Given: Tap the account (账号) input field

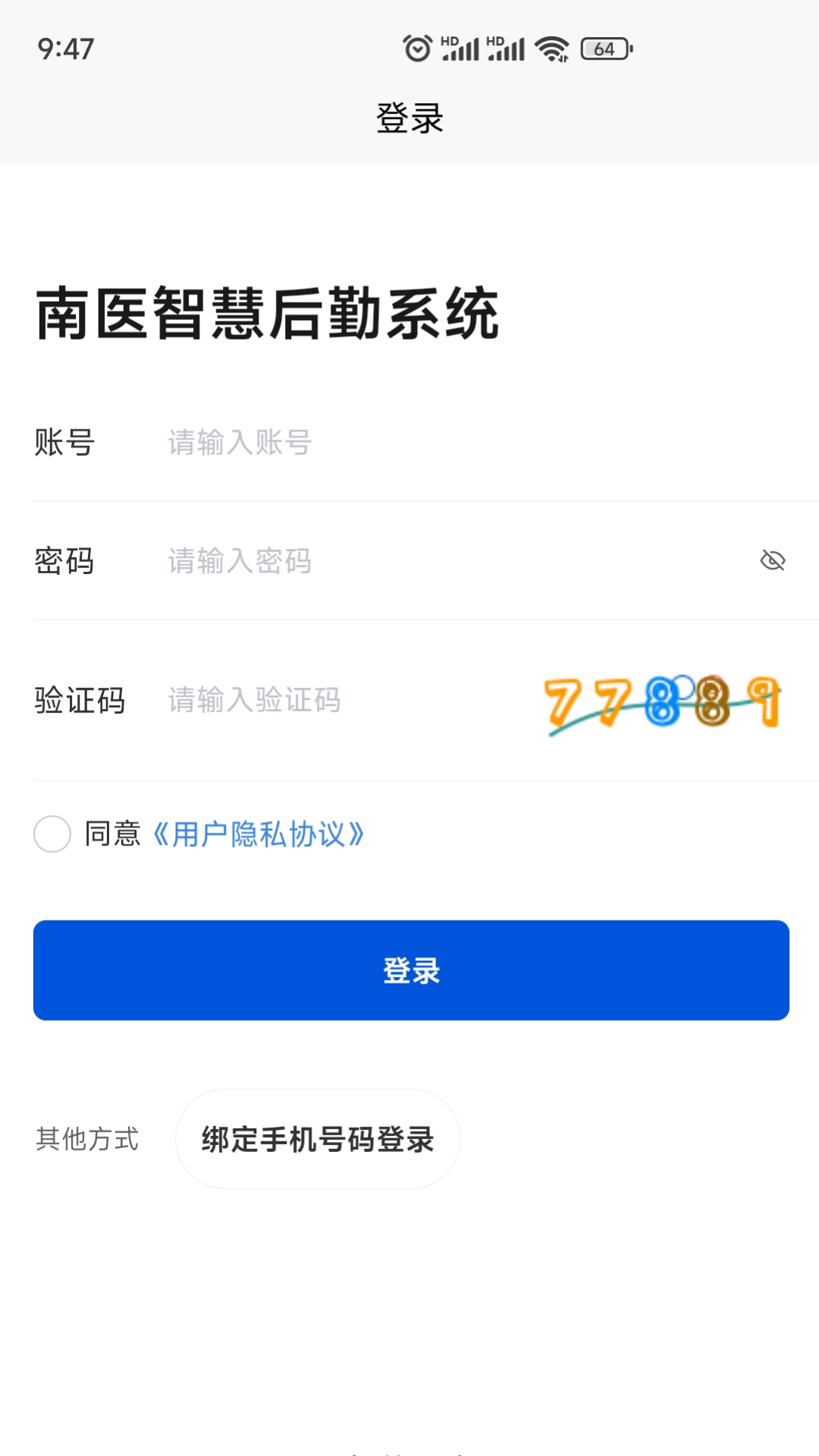Looking at the screenshot, I should (x=455, y=442).
